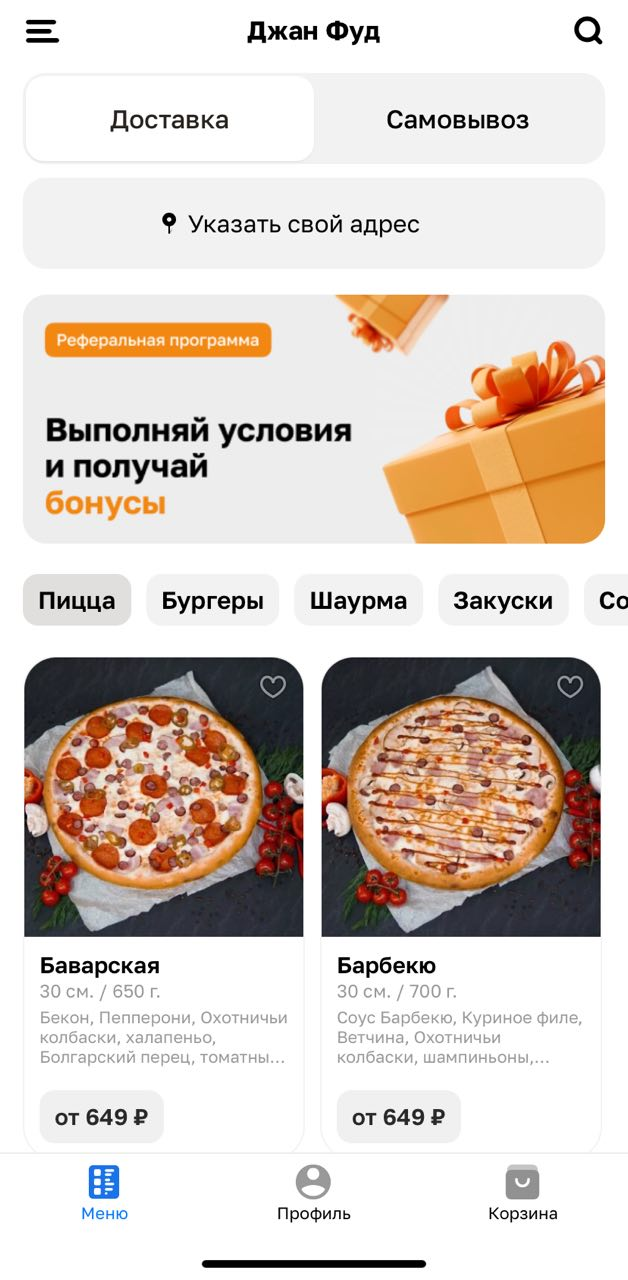Screen dimensions: 628x1280
Task: Open the Реферальная программа banner
Action: [x=314, y=419]
